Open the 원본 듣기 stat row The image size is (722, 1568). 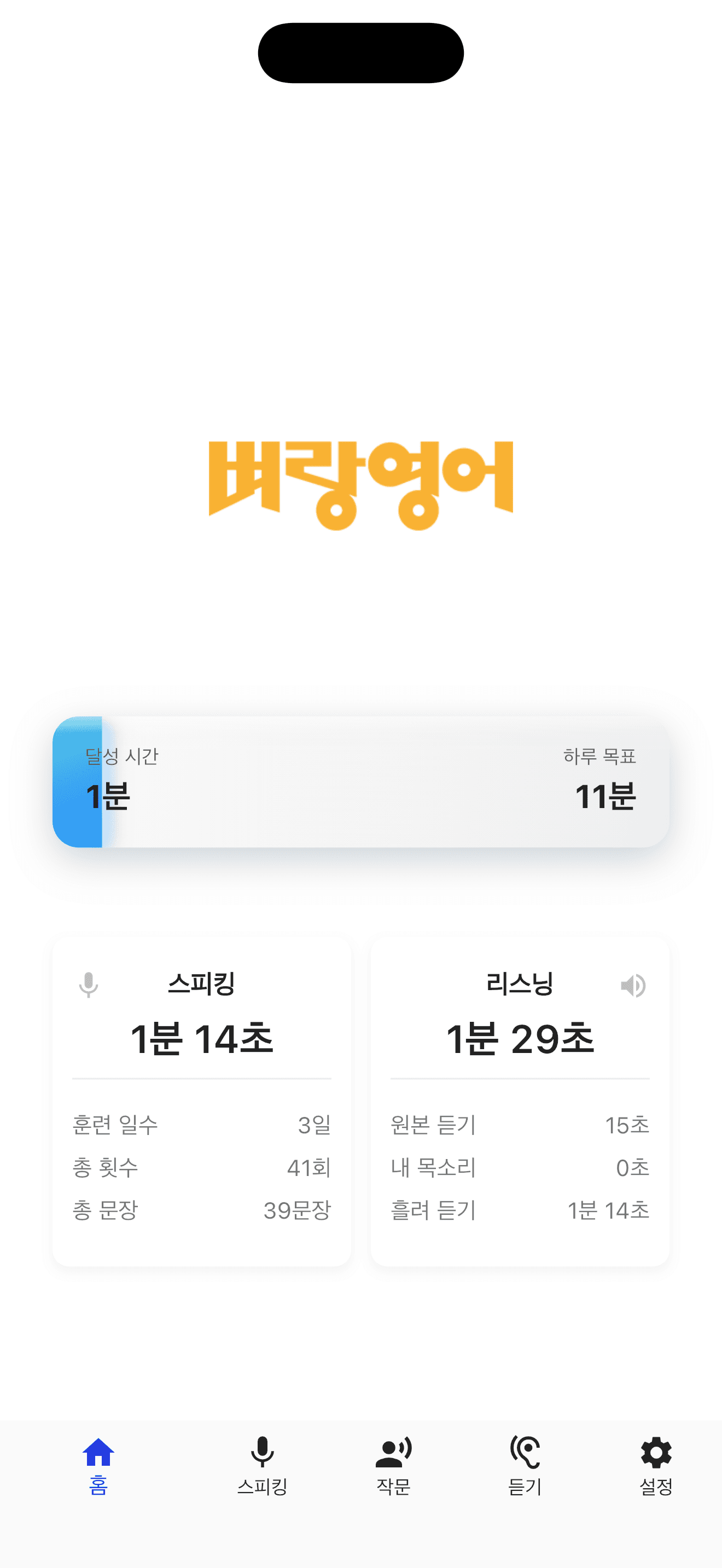pos(521,1126)
